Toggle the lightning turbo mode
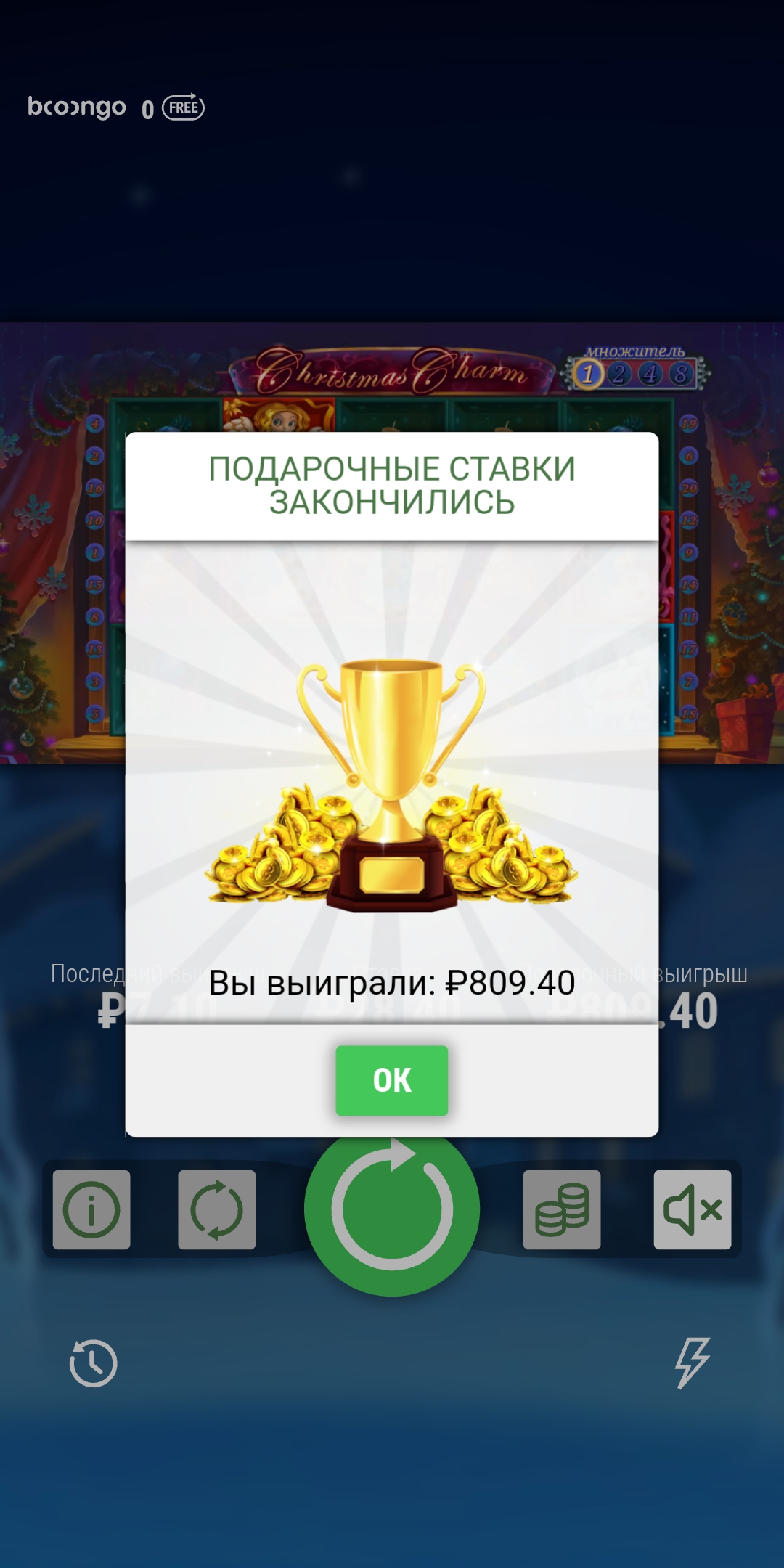The width and height of the screenshot is (784, 1568). [x=692, y=1363]
